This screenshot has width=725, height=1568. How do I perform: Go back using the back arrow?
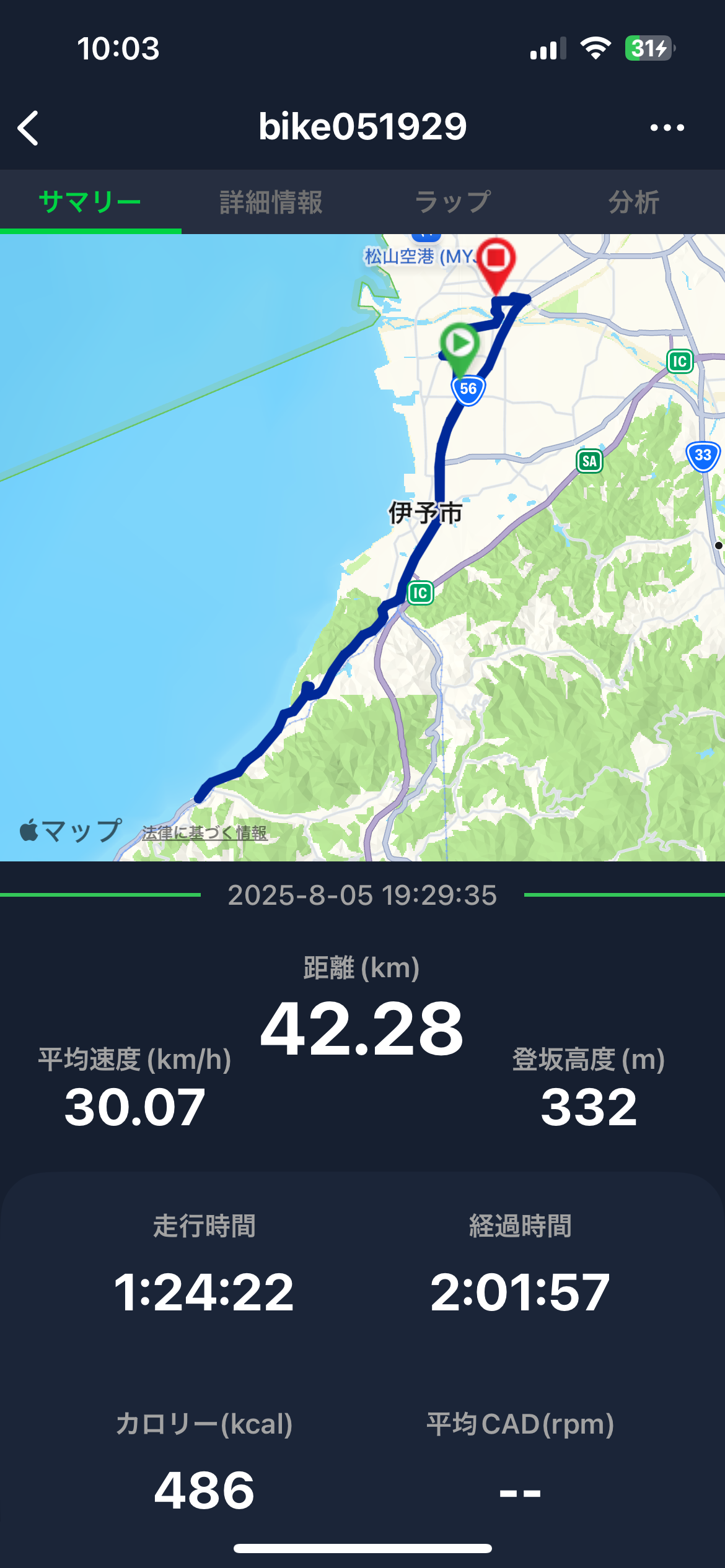[29, 128]
